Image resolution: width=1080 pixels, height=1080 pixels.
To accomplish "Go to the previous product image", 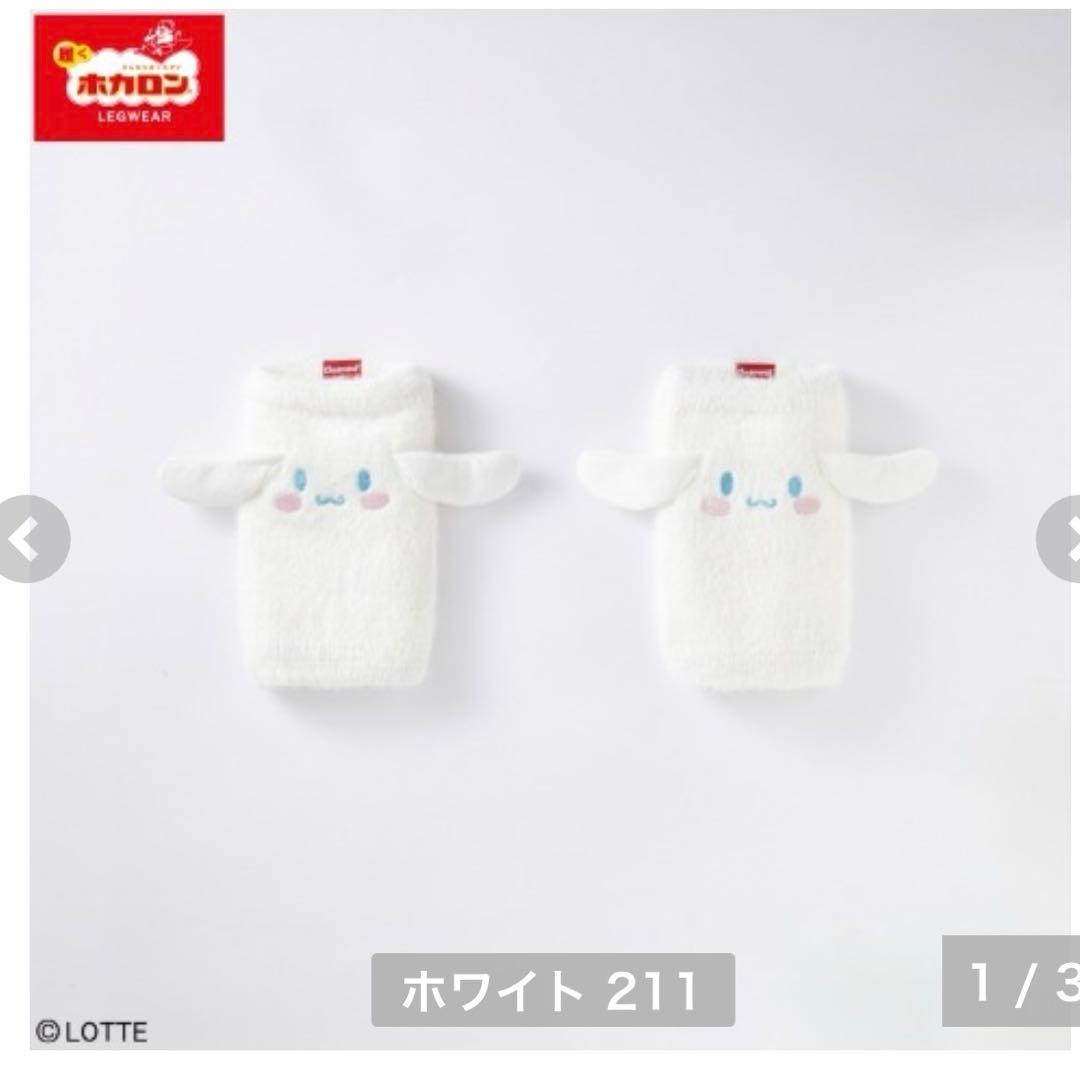I will pos(30,539).
